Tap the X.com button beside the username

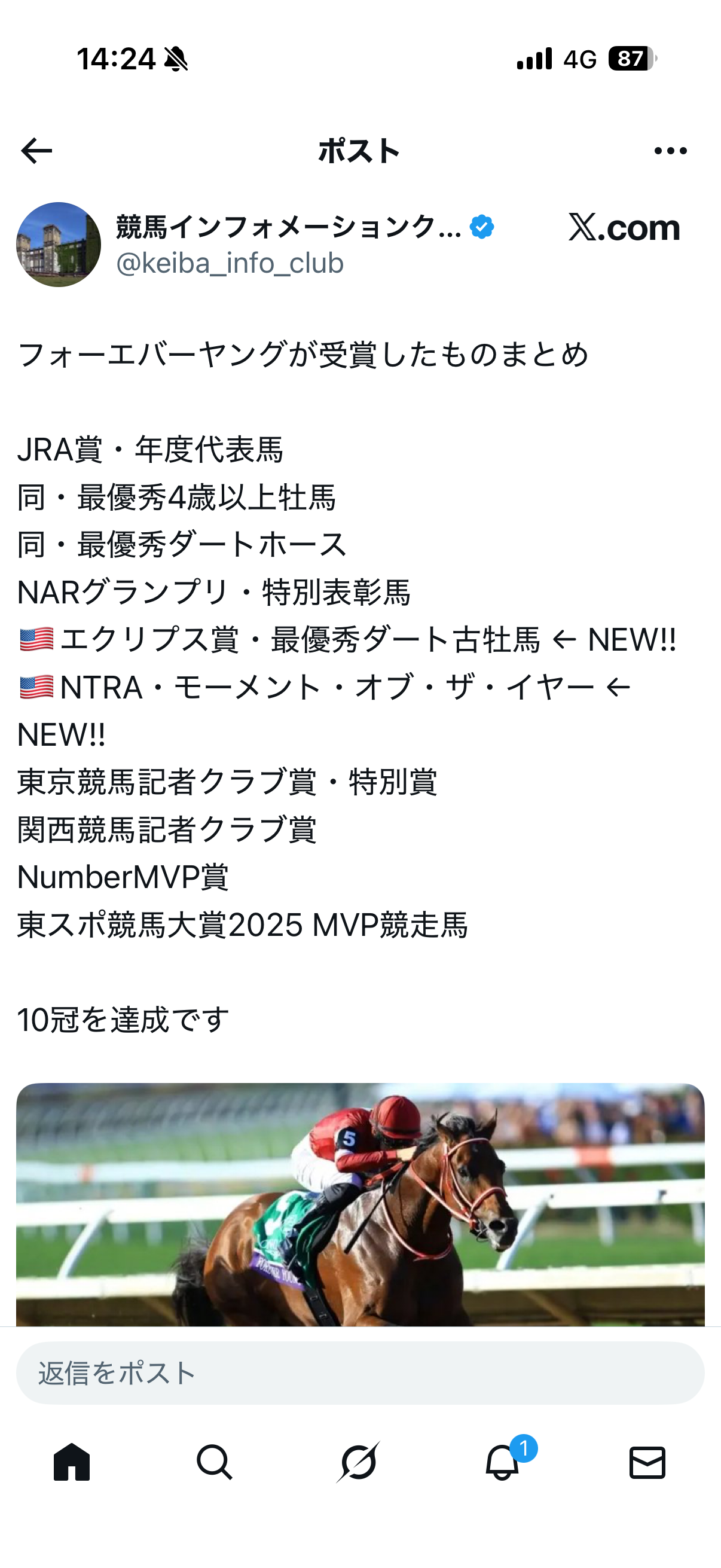click(624, 228)
